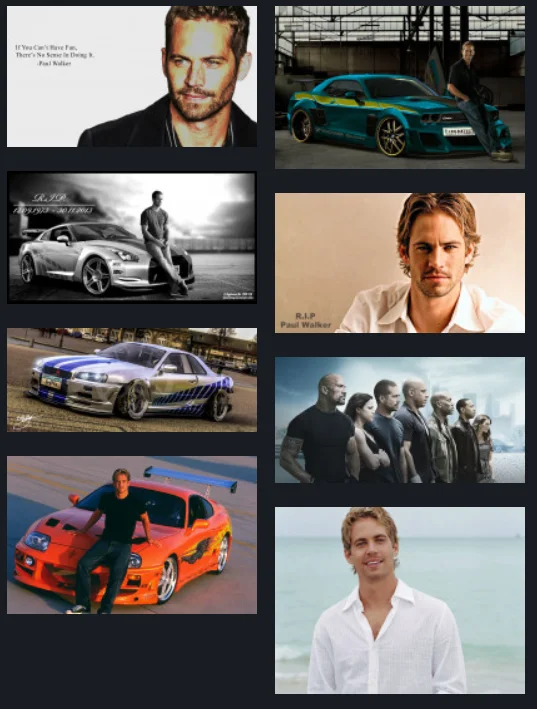Select the black-and-white R.I.P. silver car image
Screen dimensions: 537x709
click(x=132, y=237)
